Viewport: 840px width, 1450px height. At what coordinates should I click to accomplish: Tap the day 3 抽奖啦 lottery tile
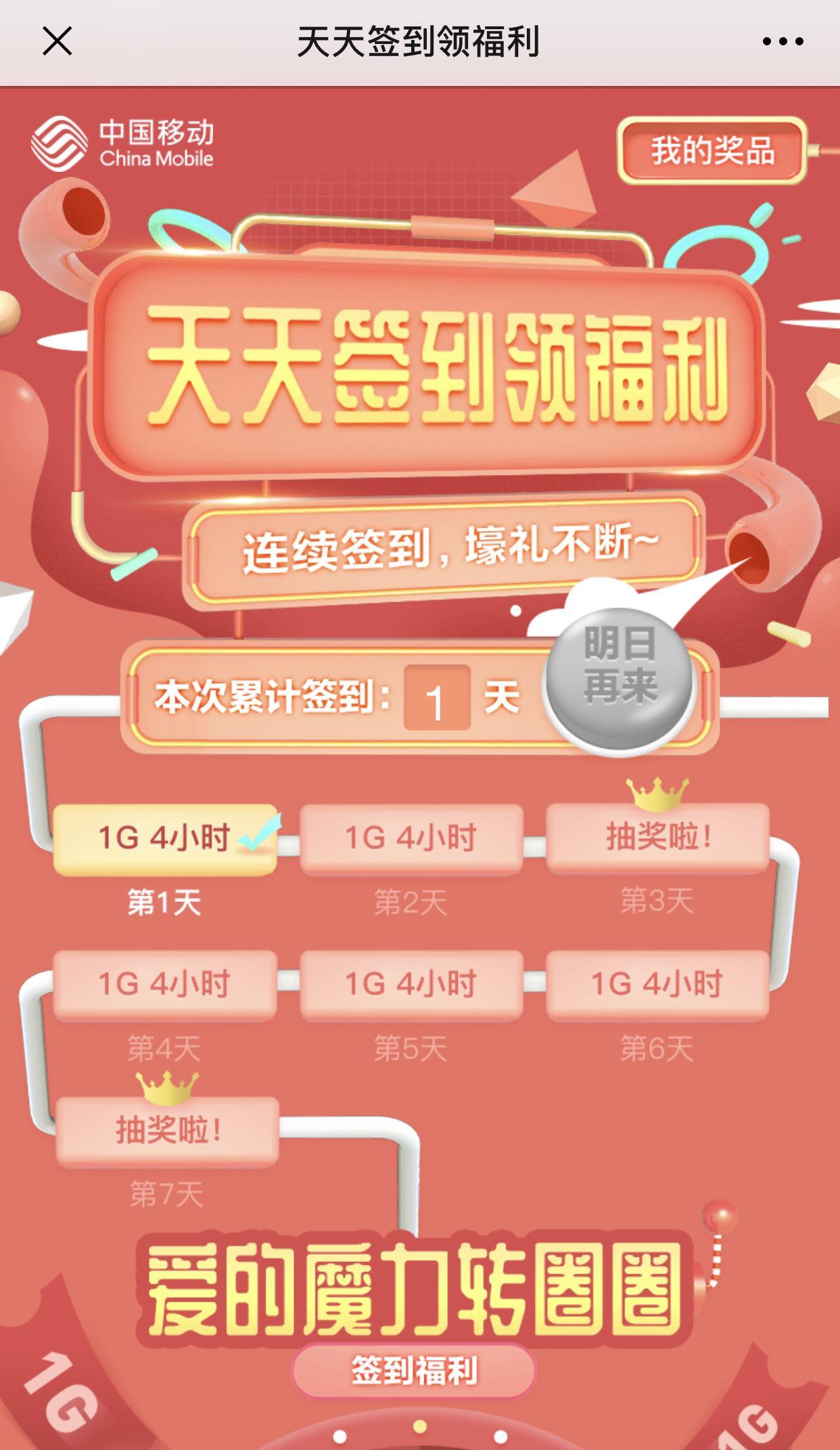pyautogui.click(x=657, y=838)
